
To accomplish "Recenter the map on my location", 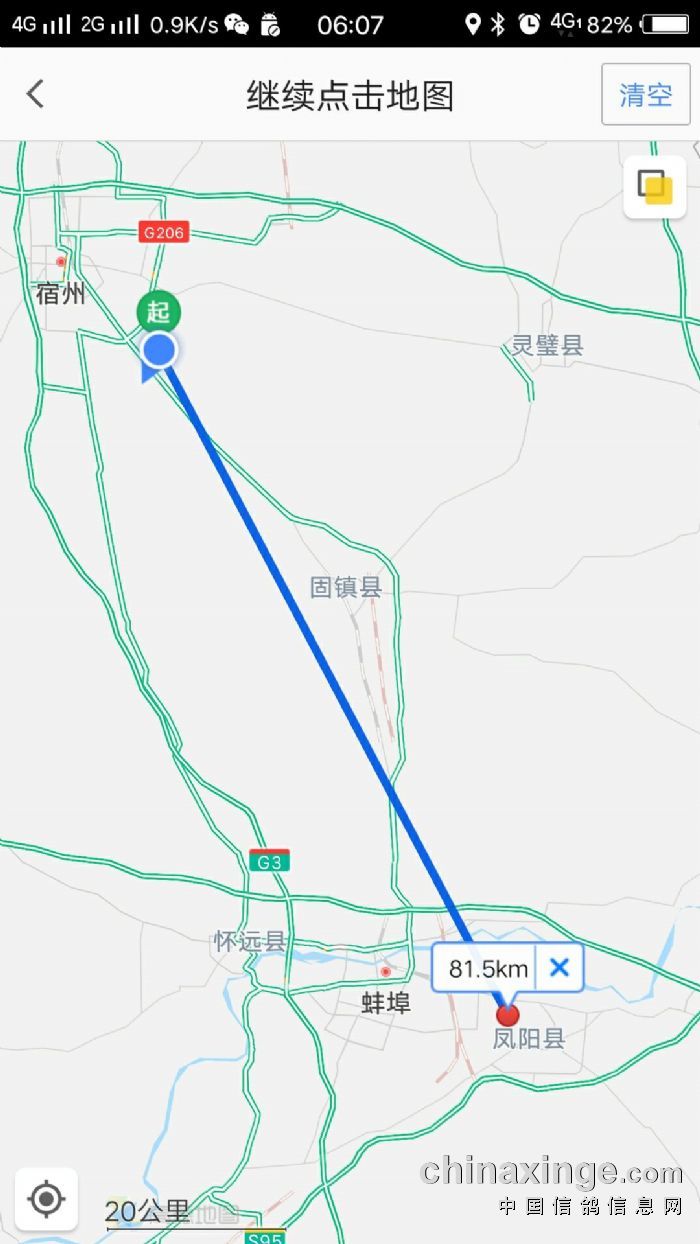I will (x=46, y=1198).
